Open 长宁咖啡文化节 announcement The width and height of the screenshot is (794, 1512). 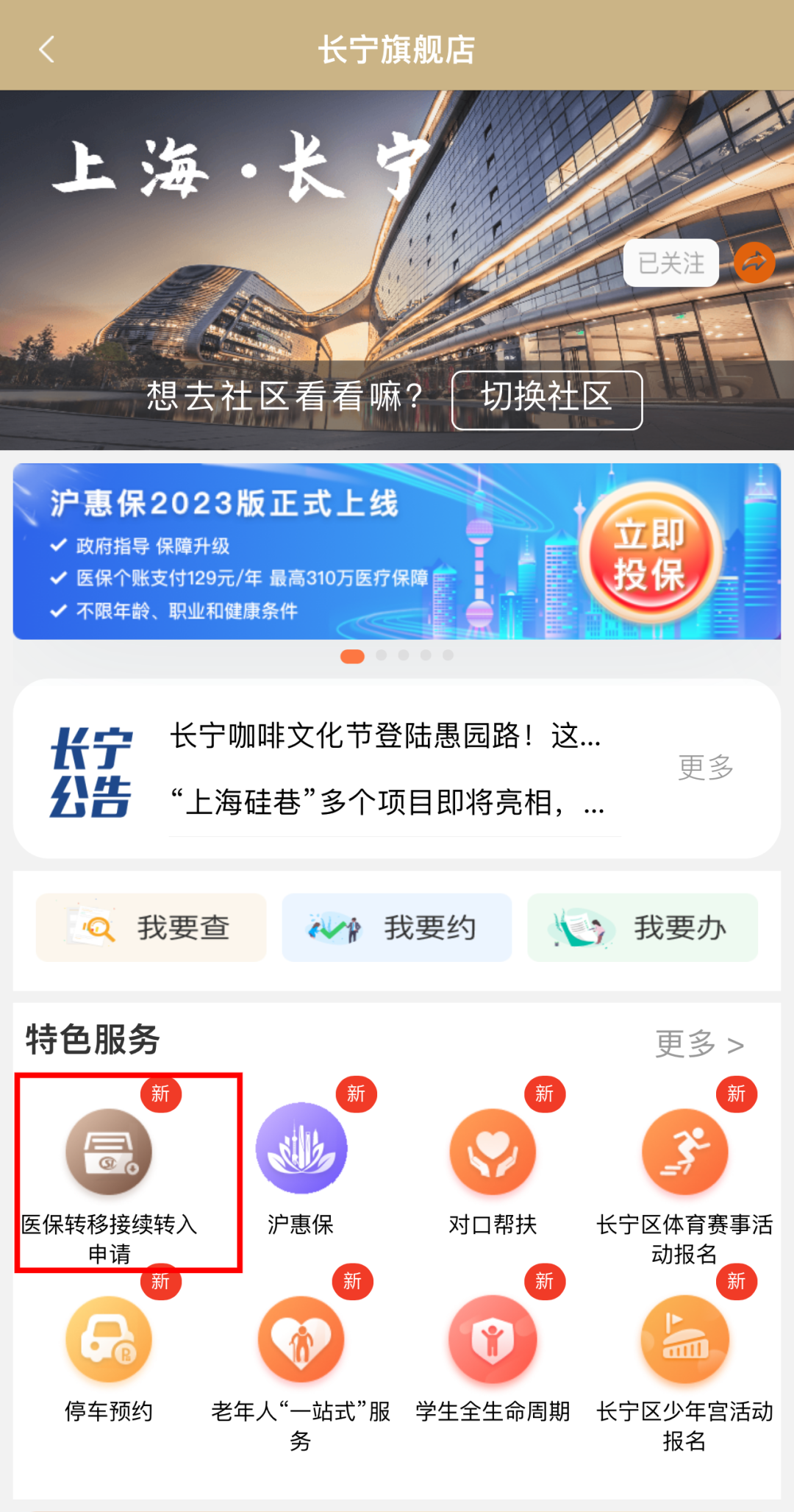coord(386,736)
